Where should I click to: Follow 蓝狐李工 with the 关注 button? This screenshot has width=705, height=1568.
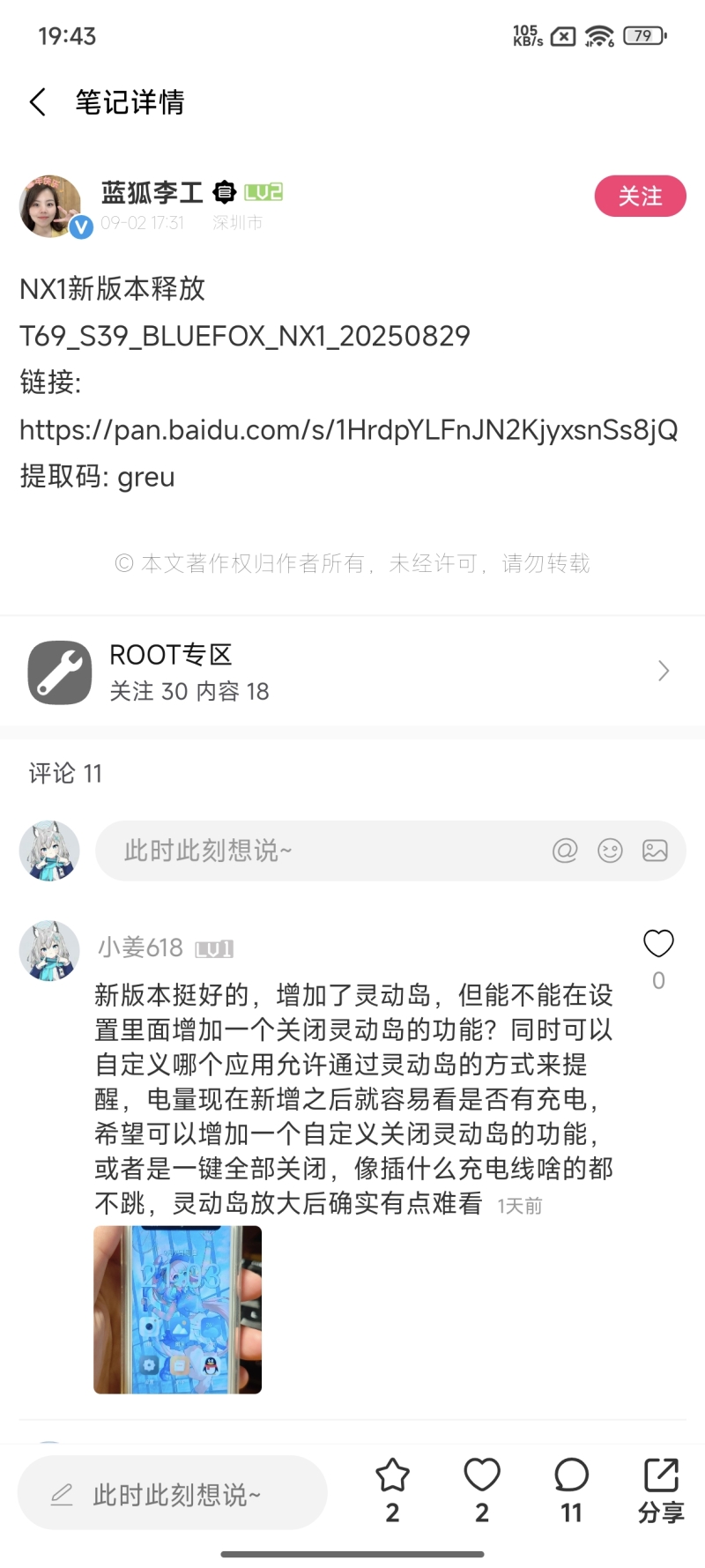(640, 196)
